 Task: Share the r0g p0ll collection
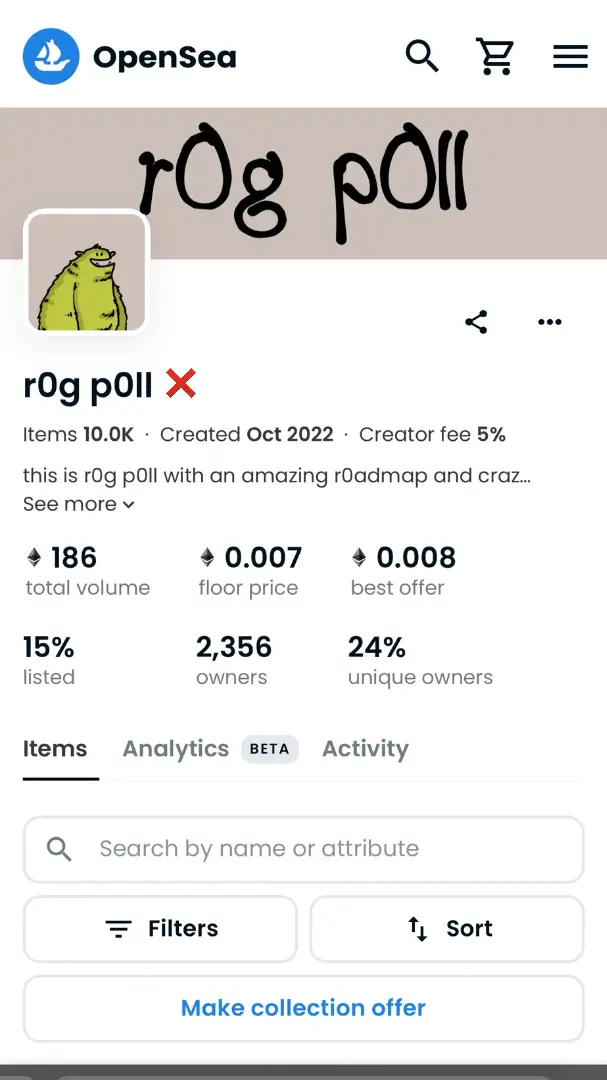click(x=476, y=322)
